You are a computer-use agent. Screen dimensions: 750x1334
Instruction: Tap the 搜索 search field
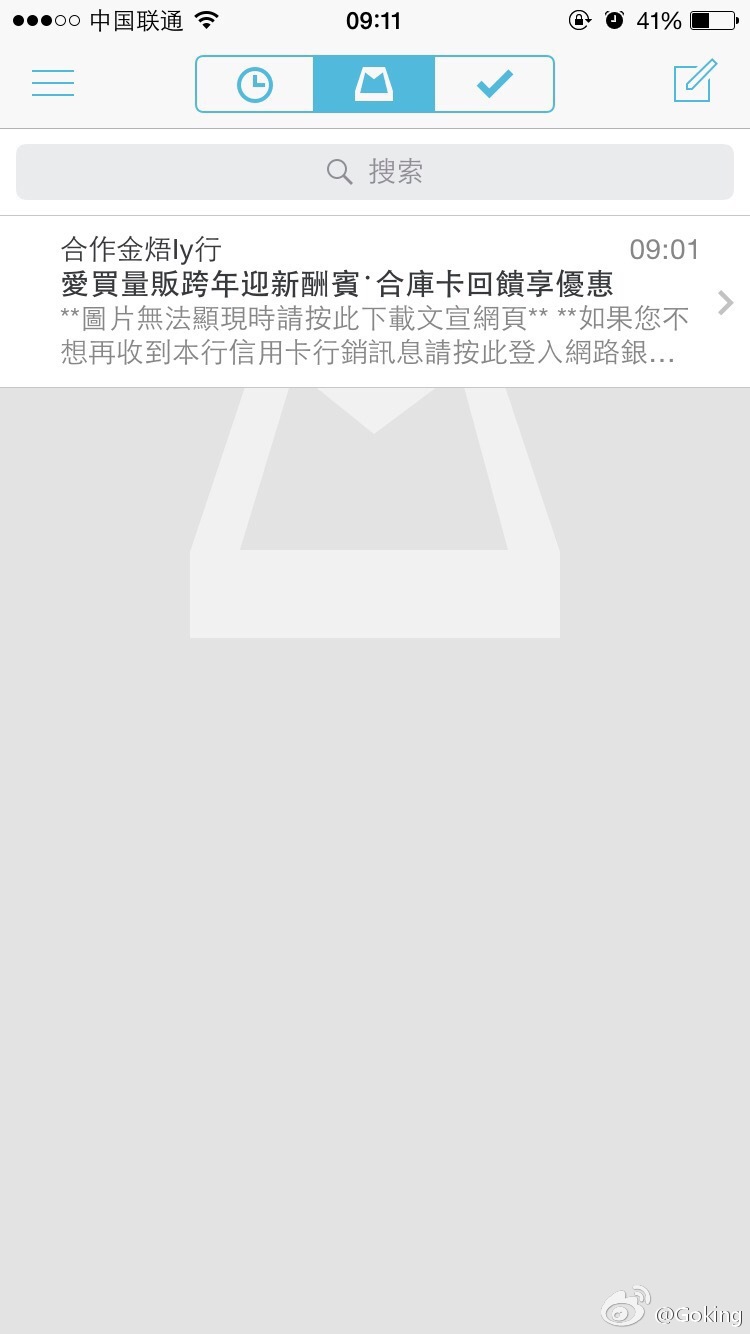tap(375, 172)
